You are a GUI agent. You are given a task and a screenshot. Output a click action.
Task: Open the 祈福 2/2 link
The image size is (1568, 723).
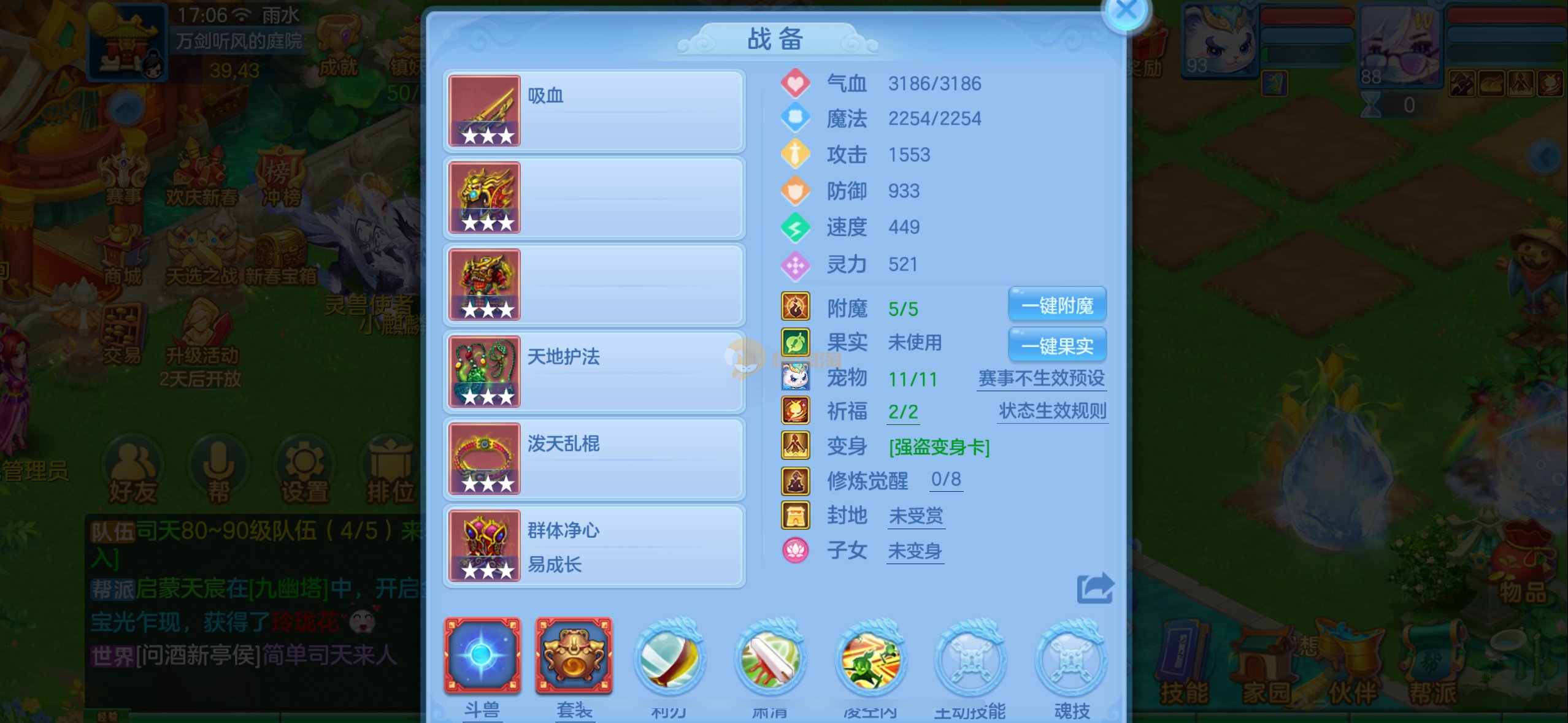tap(903, 412)
